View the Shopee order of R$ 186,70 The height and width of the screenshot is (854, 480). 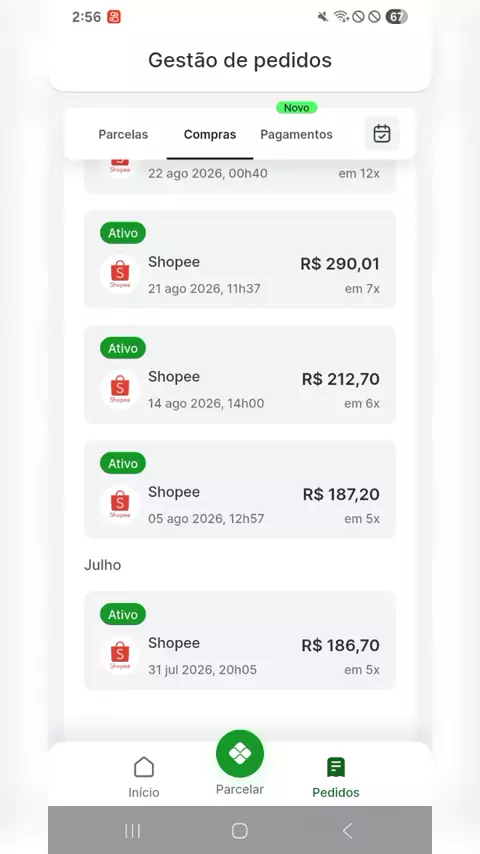(240, 640)
